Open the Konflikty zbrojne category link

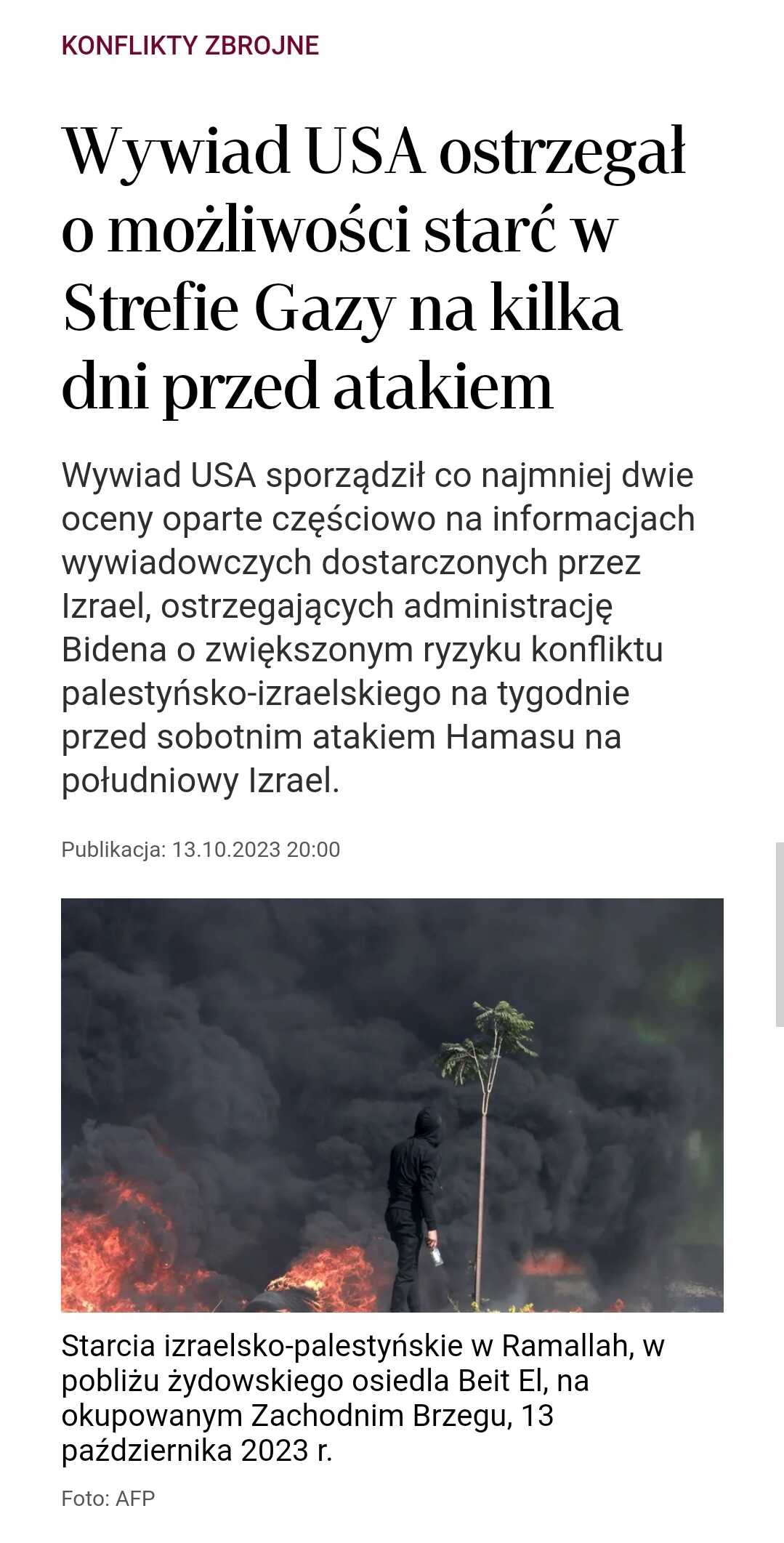tap(190, 46)
